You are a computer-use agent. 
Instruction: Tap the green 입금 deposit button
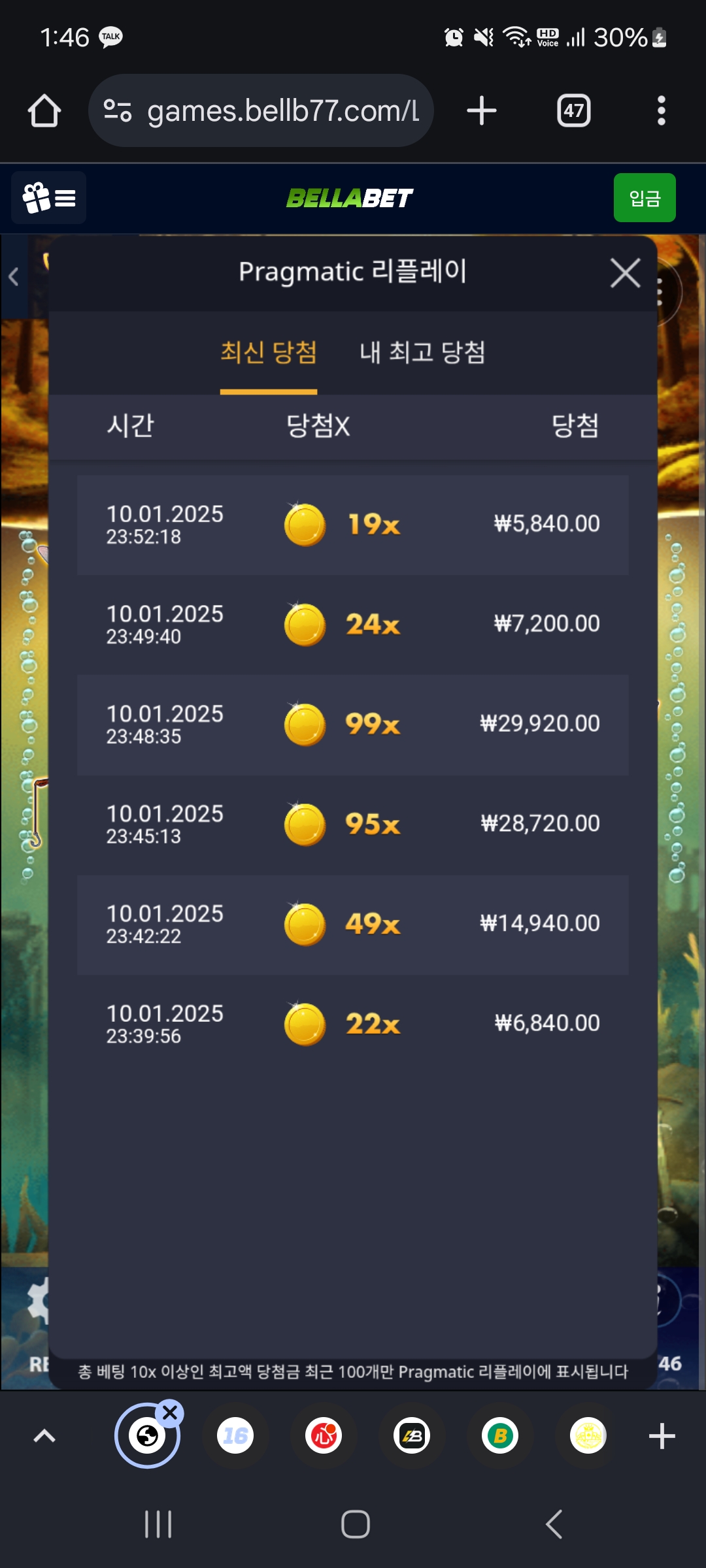coord(645,197)
